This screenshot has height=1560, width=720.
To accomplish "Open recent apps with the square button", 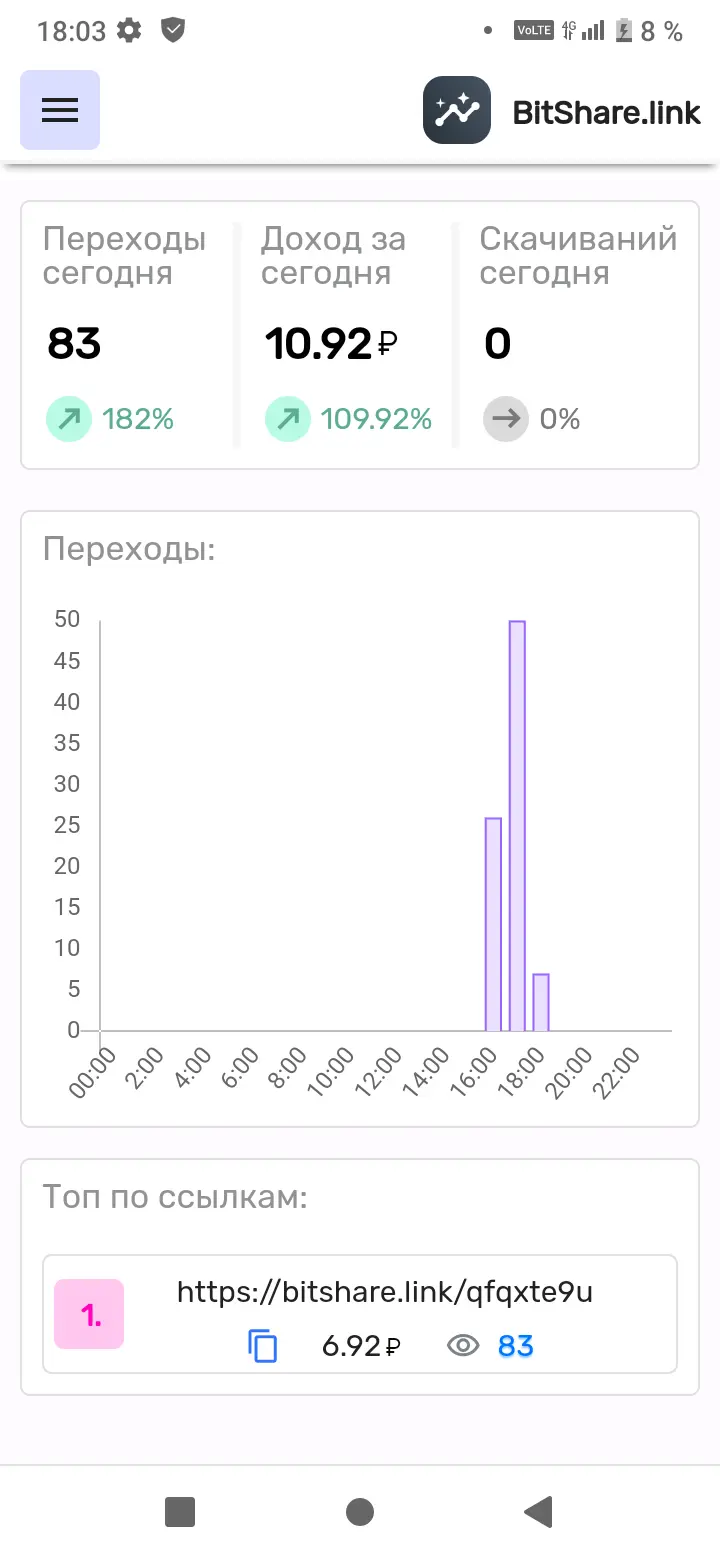I will point(180,1511).
